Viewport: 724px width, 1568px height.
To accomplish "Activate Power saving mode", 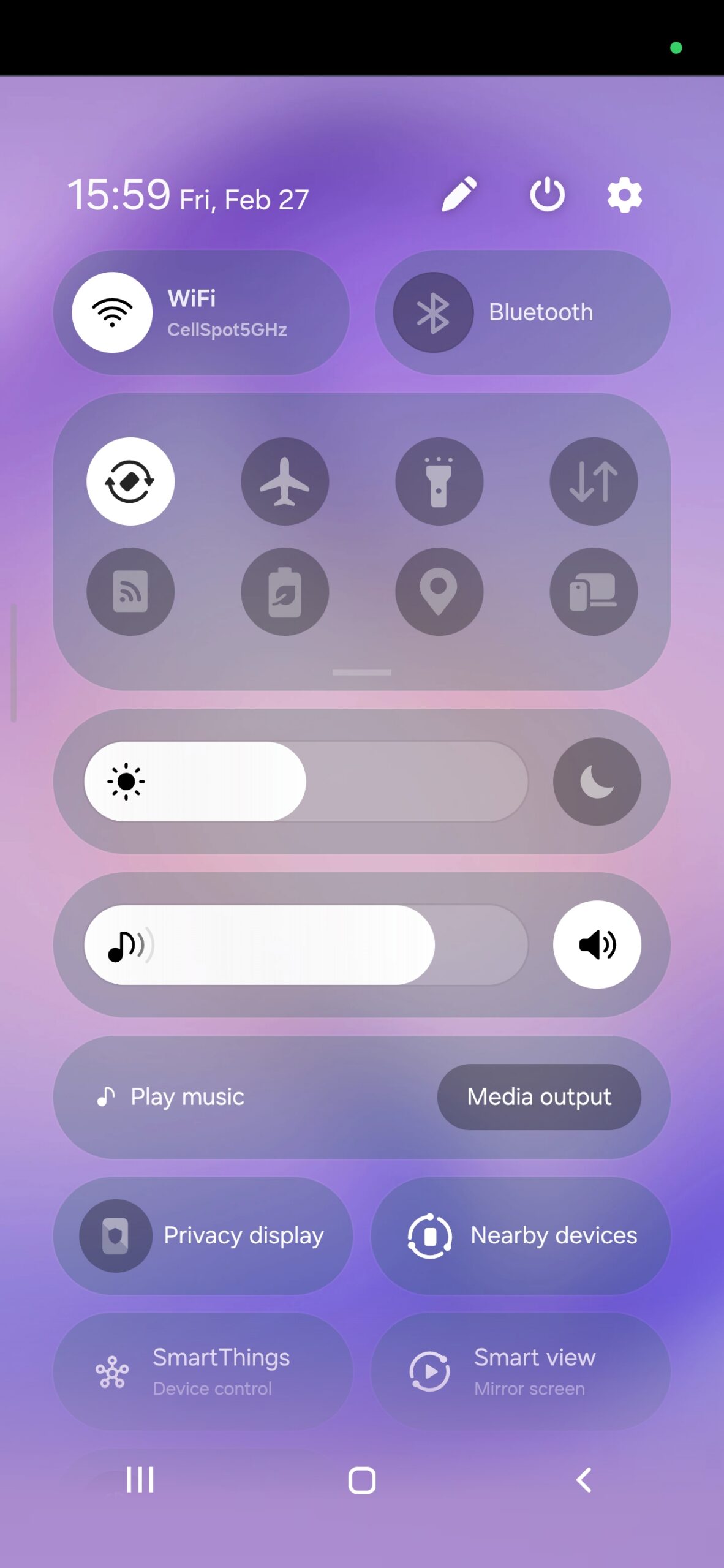I will (x=285, y=591).
